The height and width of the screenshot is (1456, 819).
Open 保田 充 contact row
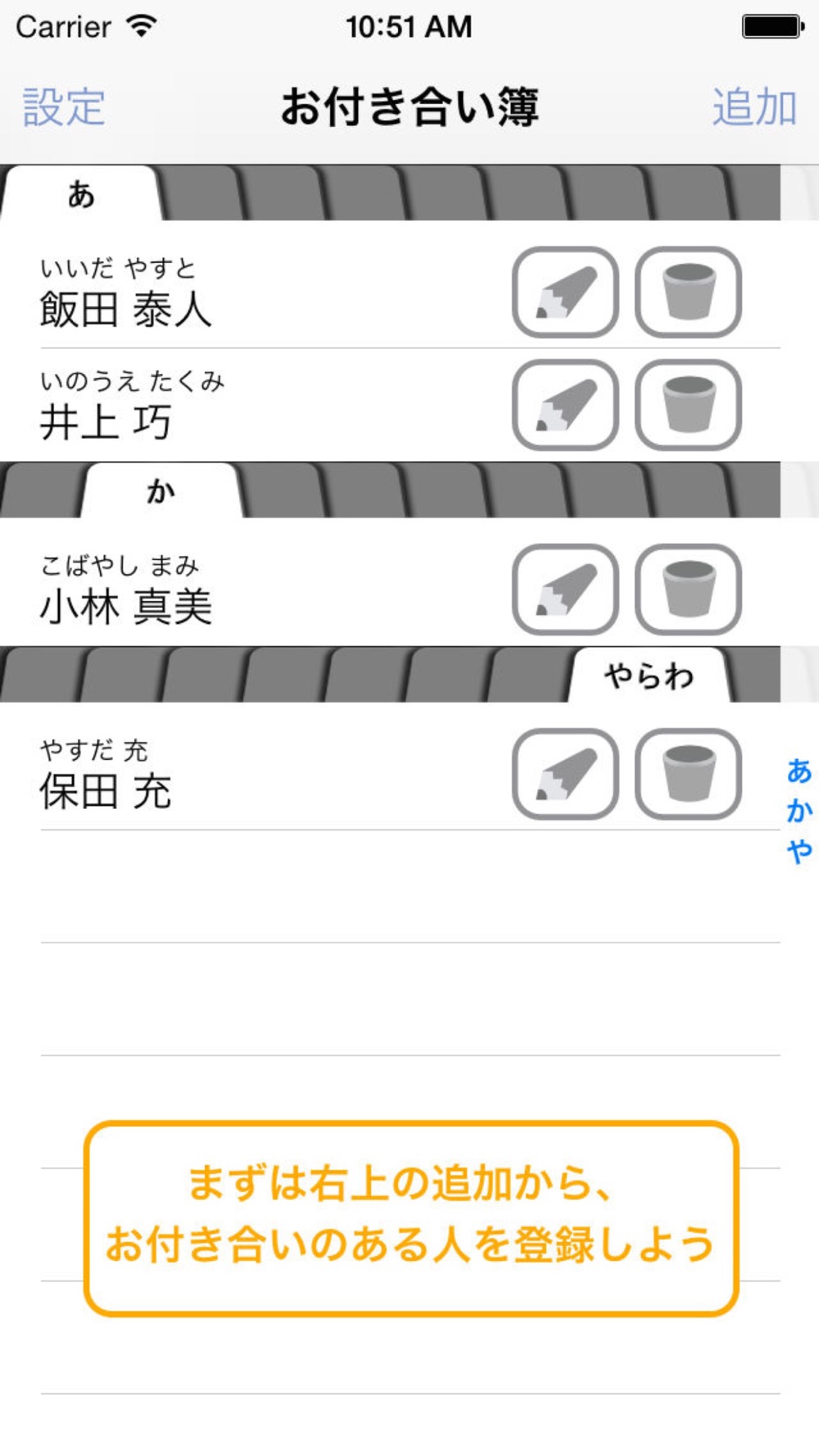pos(246,774)
